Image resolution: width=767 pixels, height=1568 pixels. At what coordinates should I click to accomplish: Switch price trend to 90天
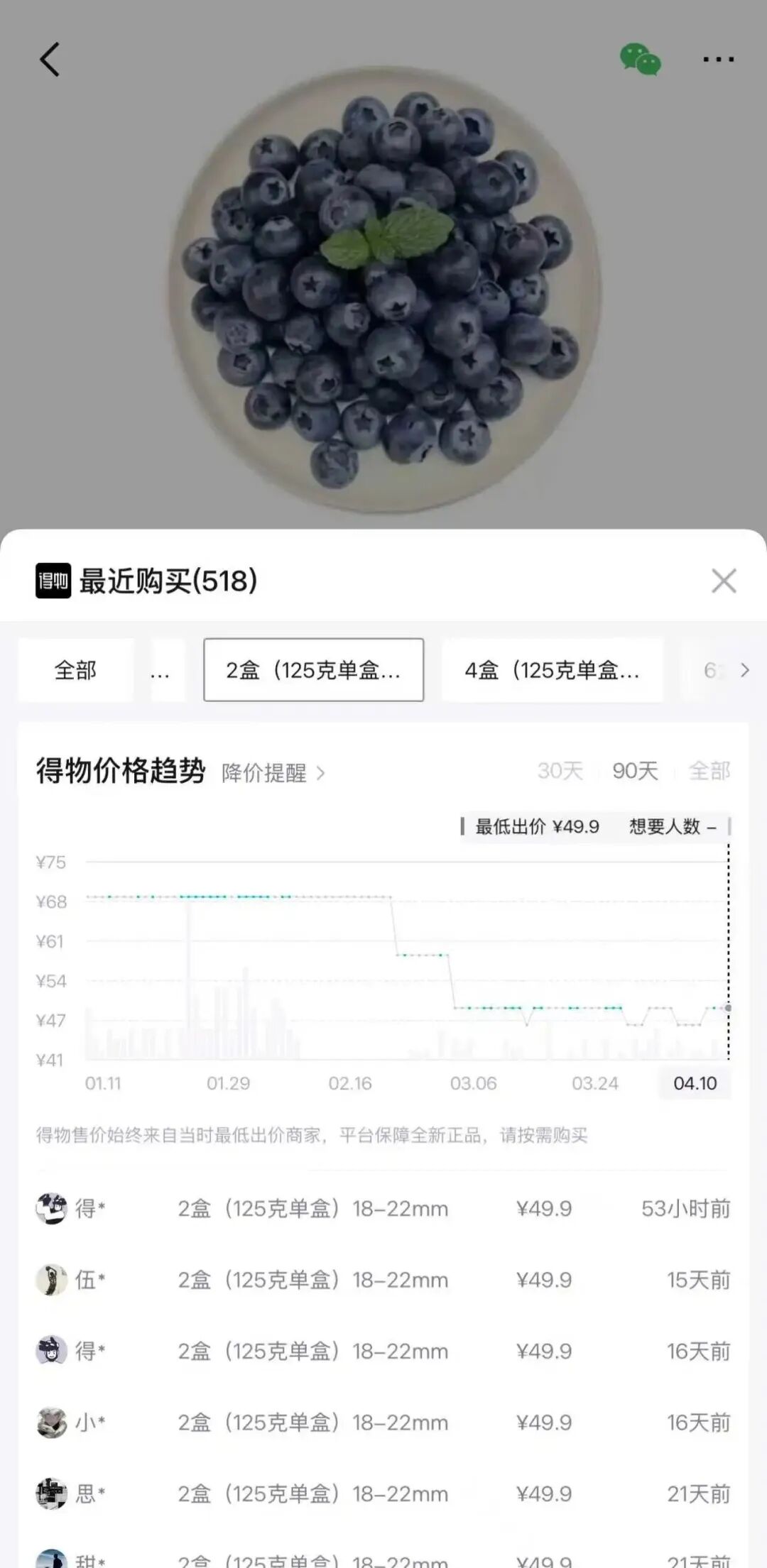tap(635, 771)
